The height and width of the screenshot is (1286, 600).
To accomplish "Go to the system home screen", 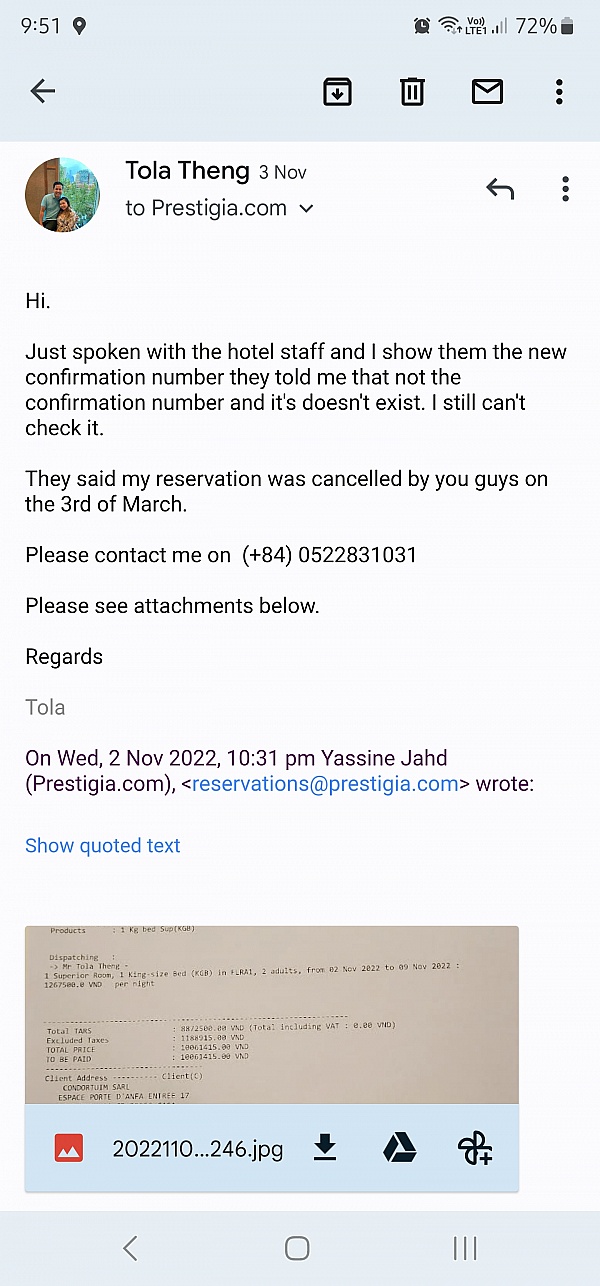I will tap(297, 1247).
